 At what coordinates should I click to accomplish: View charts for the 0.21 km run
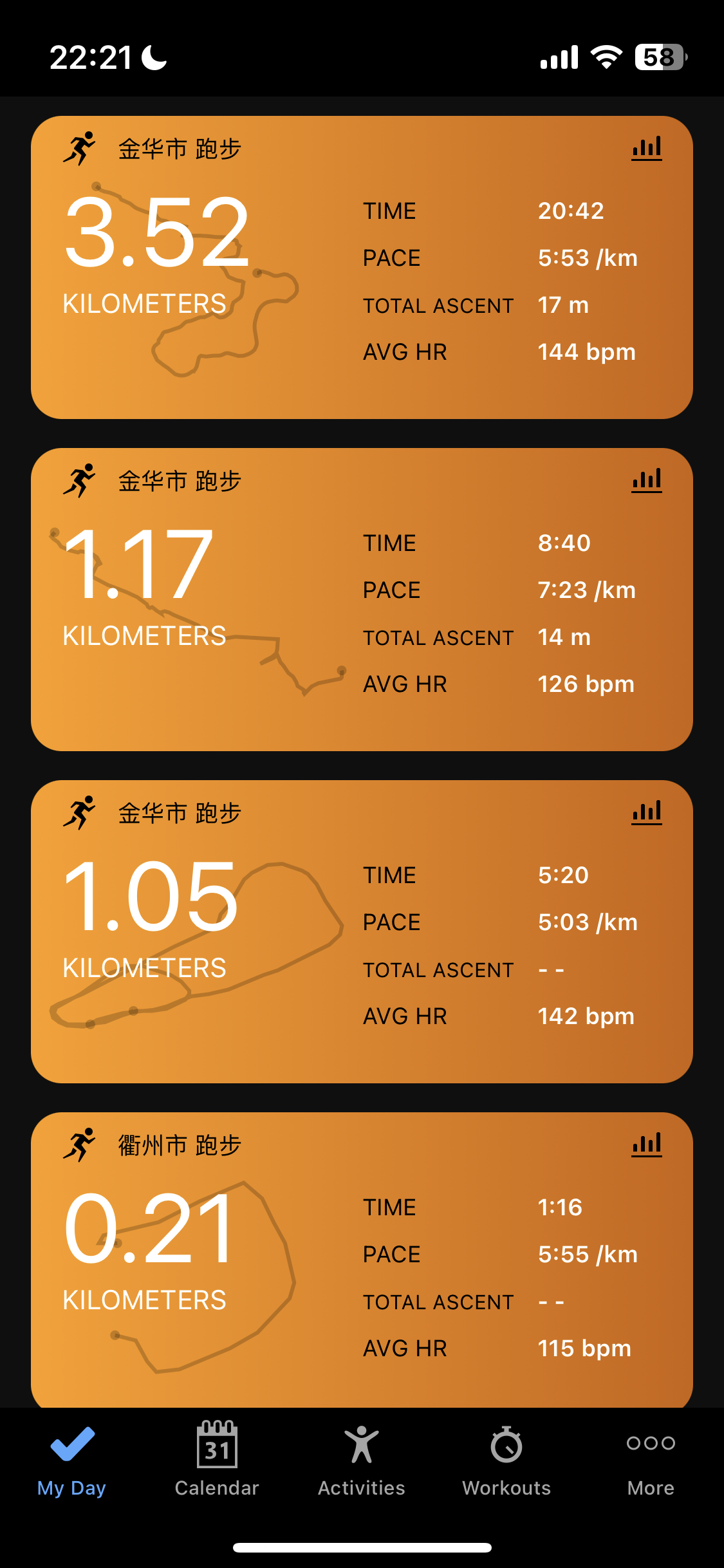[647, 1144]
